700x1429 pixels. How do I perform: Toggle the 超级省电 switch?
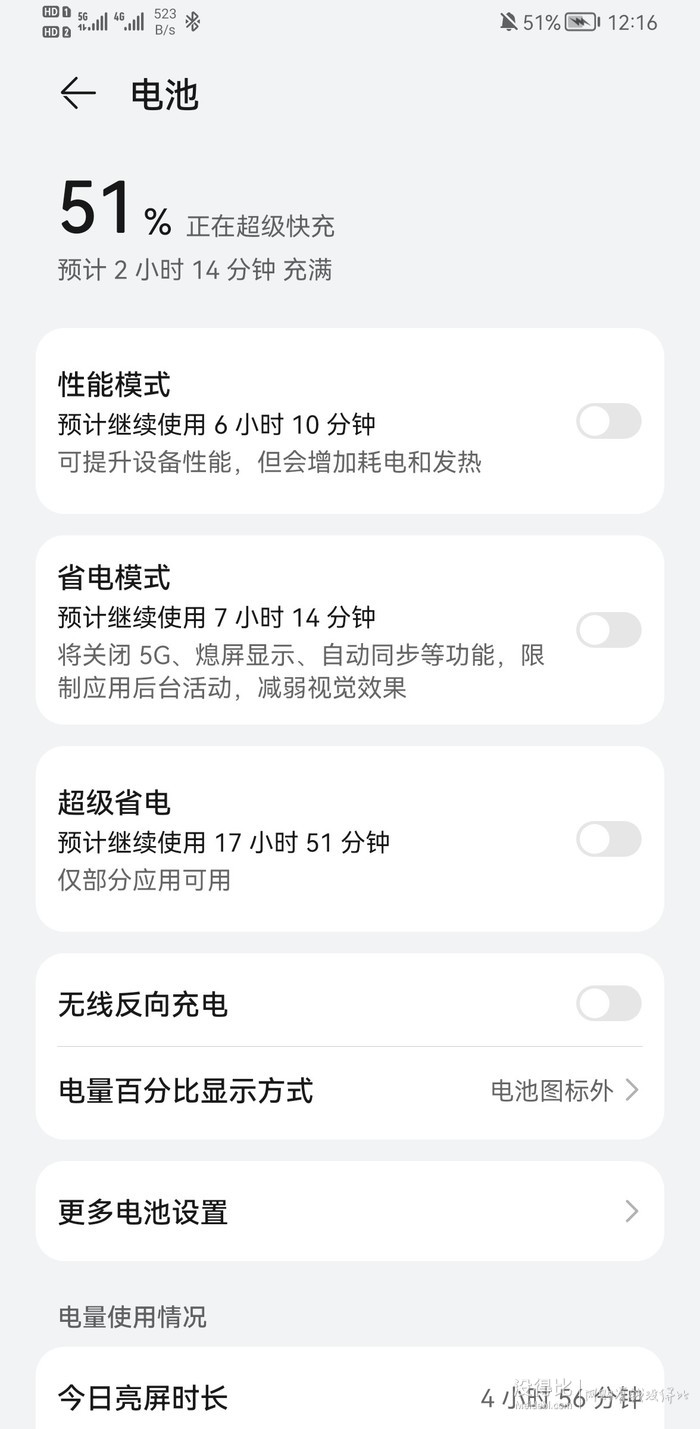click(x=609, y=839)
